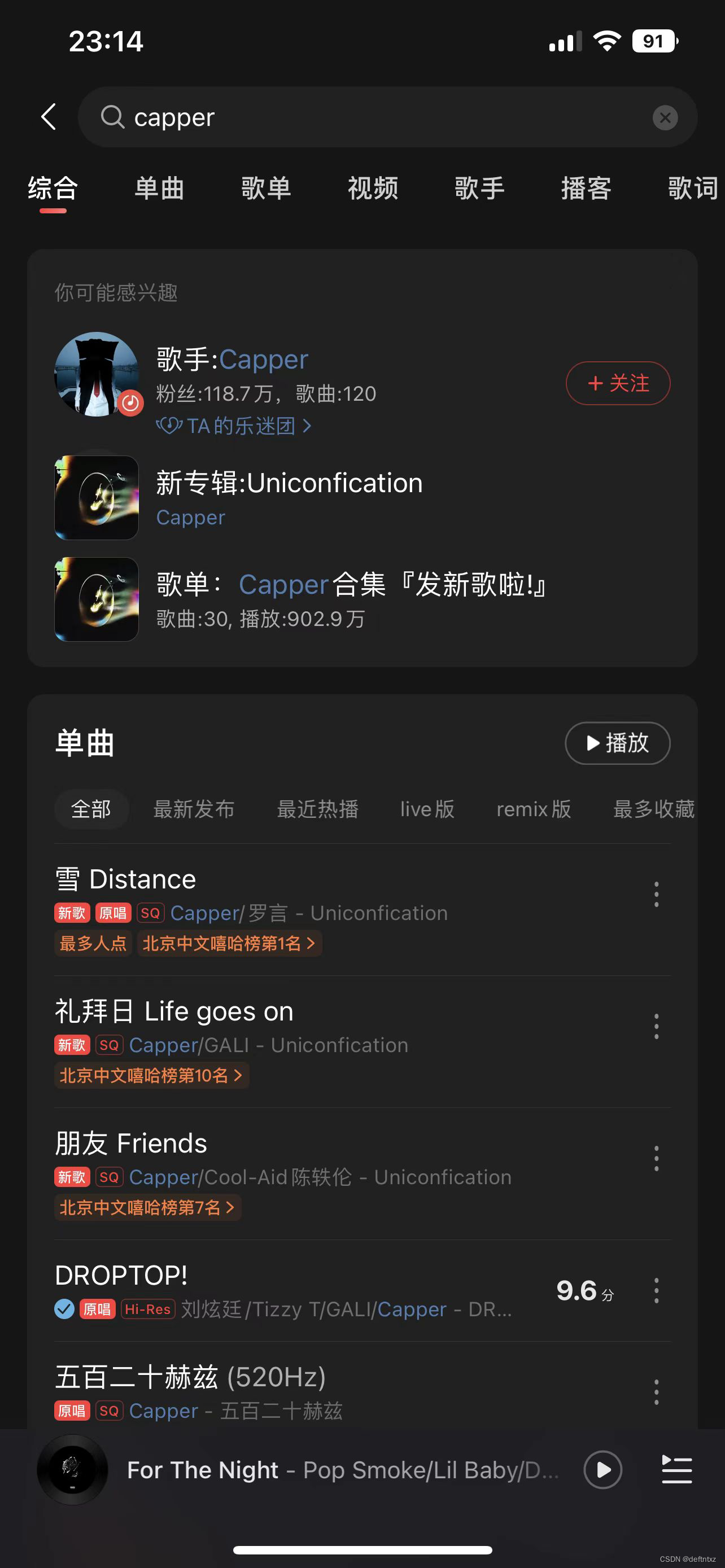Clear the search text "capper"
Screen dimensions: 725x1568
[665, 117]
